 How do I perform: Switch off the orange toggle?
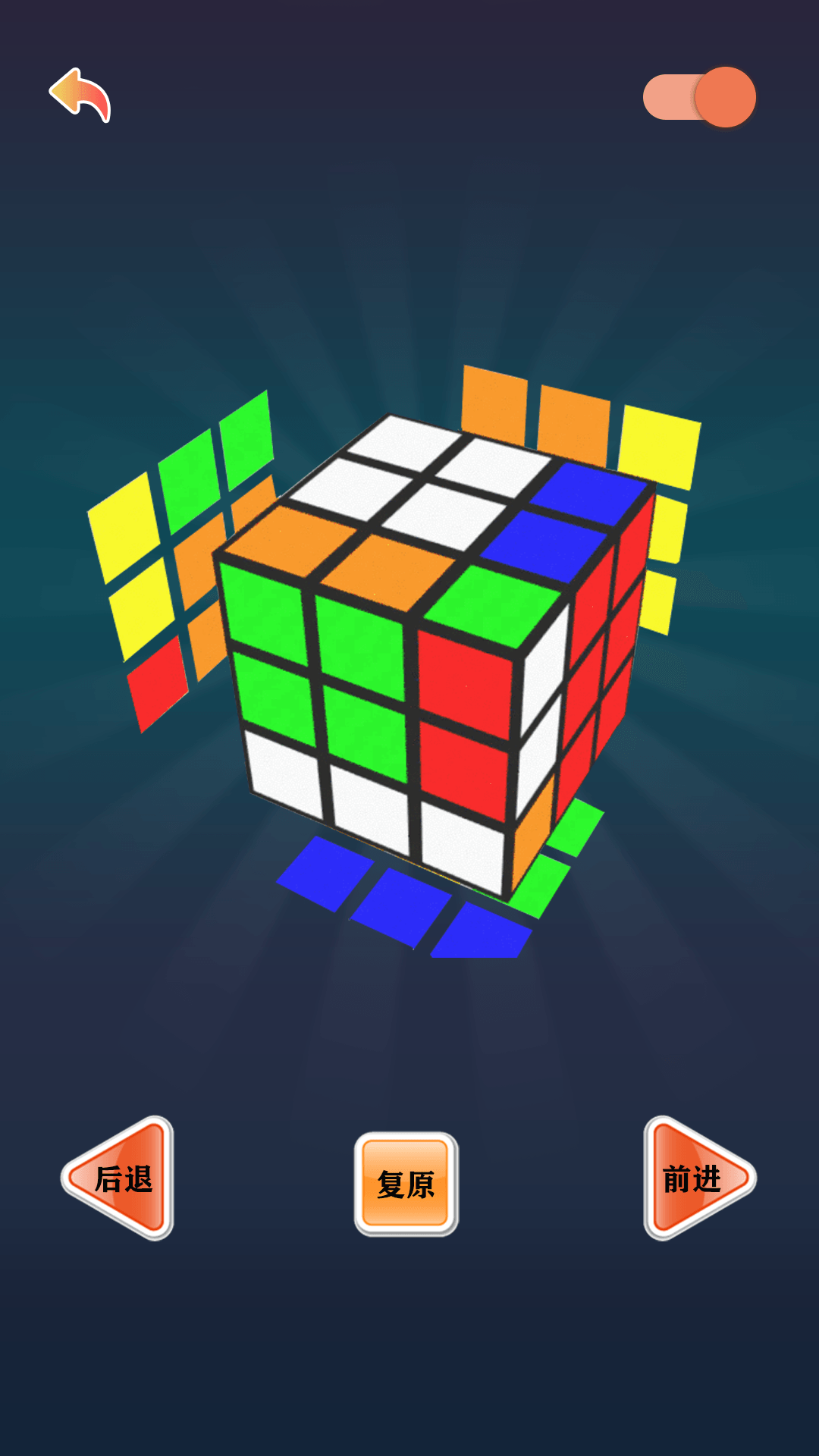coord(699,97)
